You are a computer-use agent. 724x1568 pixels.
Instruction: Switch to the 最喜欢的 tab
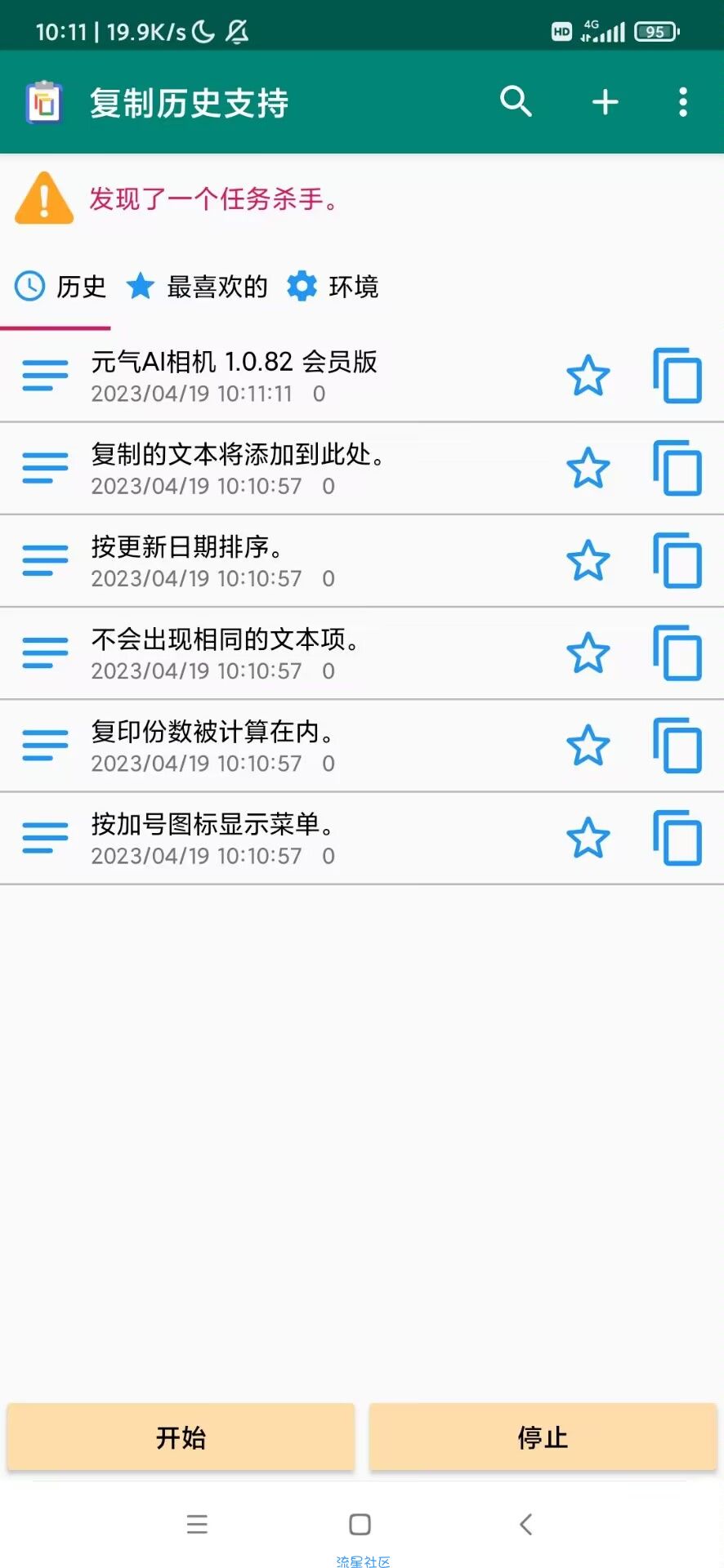coord(198,287)
